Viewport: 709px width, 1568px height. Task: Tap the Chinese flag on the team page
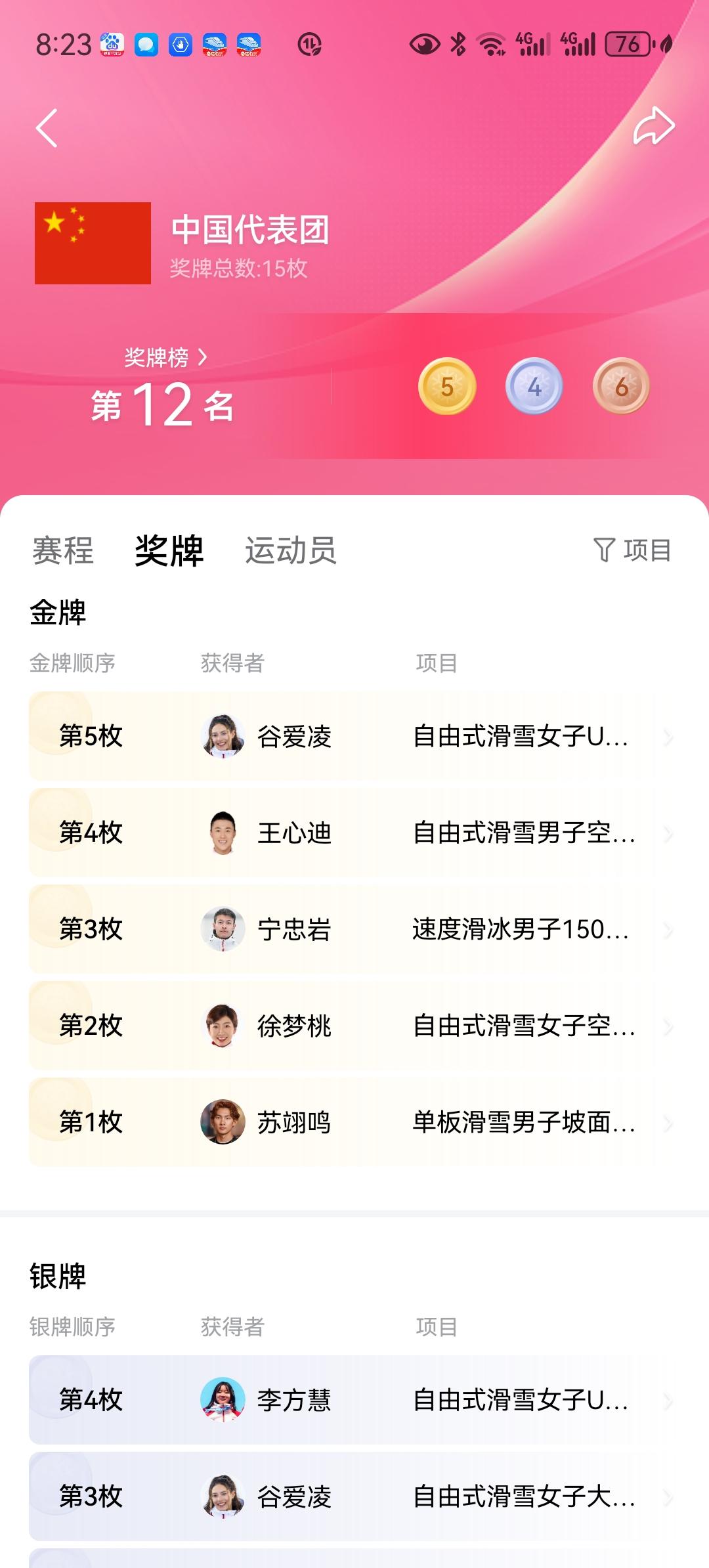(x=92, y=243)
